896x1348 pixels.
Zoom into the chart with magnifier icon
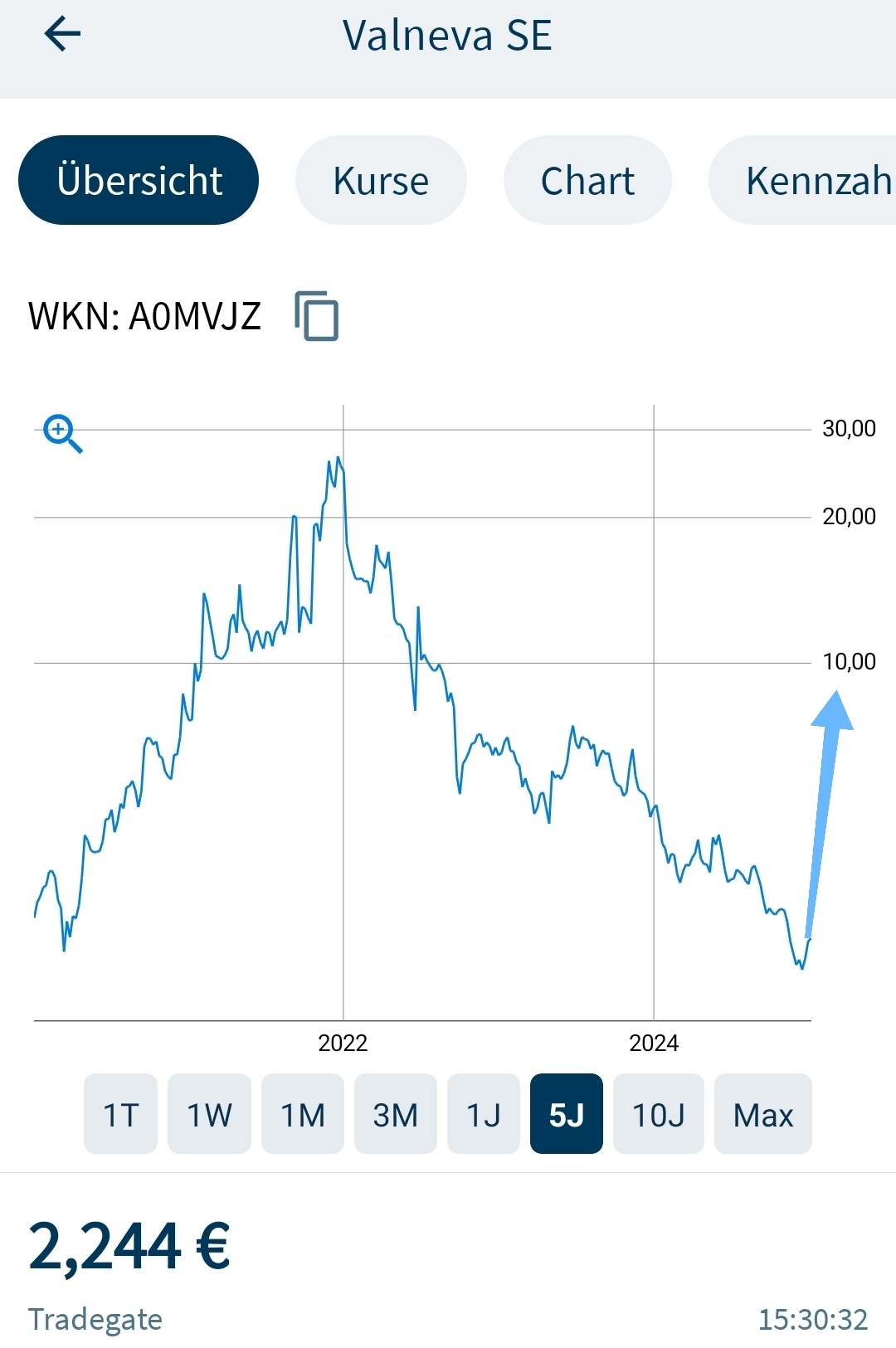pyautogui.click(x=62, y=434)
